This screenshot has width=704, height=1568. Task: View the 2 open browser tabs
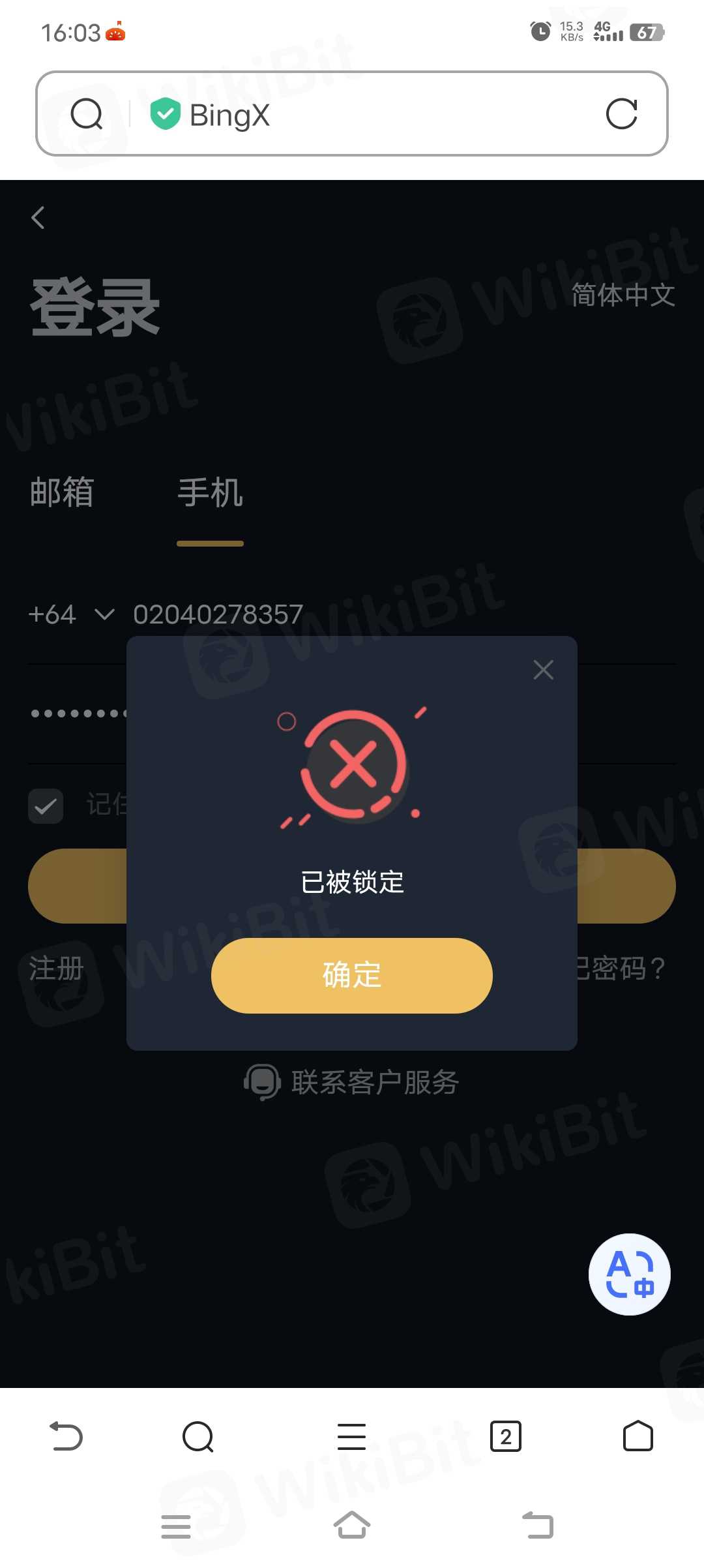pos(505,1436)
